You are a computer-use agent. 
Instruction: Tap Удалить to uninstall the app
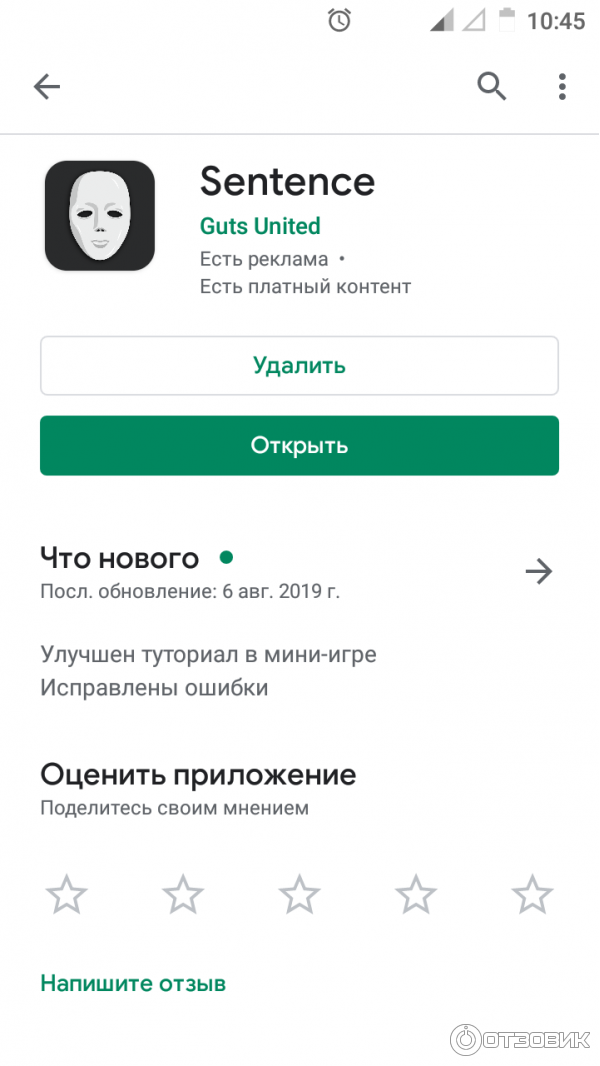click(x=299, y=366)
